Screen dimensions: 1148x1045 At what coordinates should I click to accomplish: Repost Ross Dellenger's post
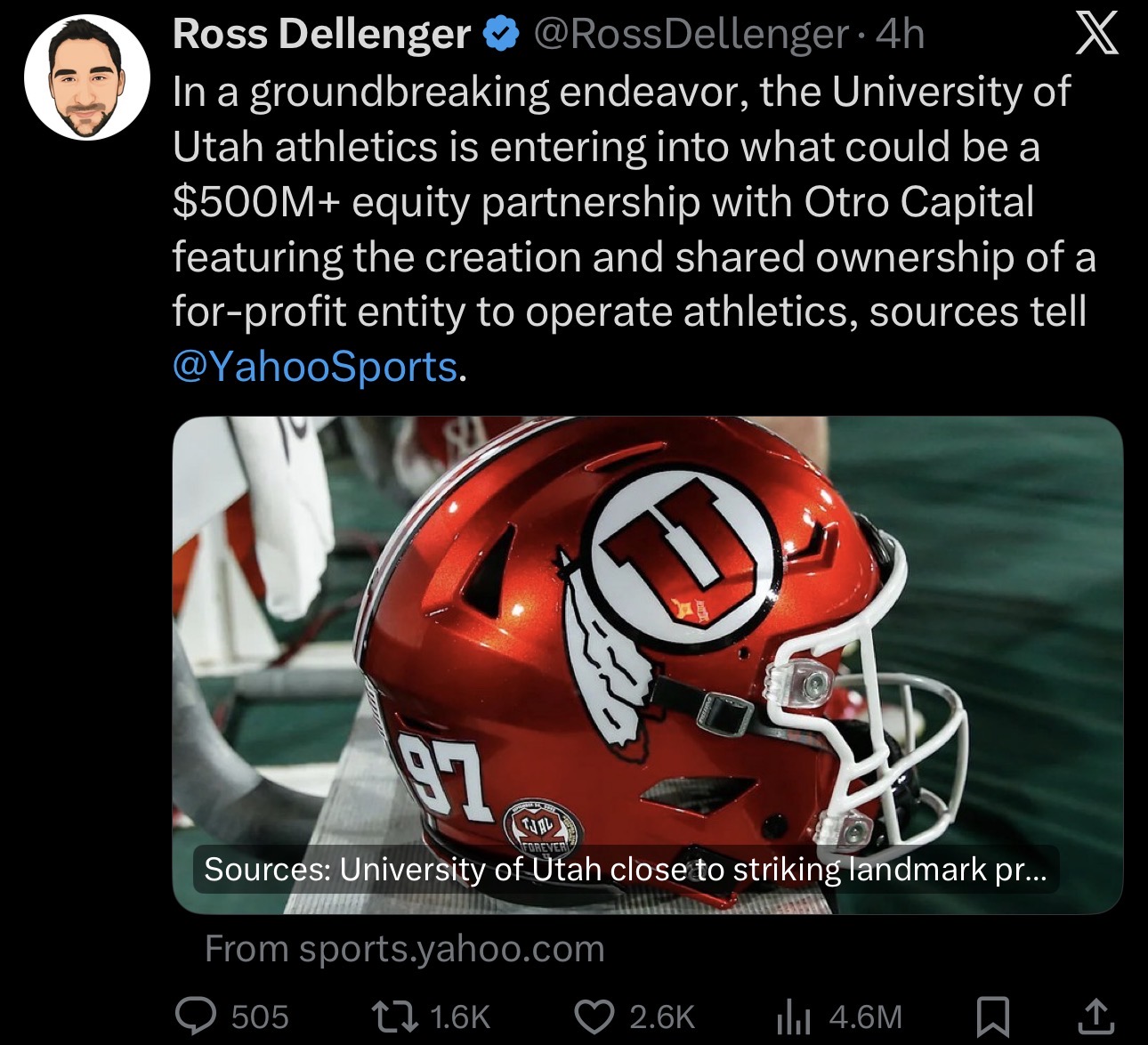point(388,1016)
